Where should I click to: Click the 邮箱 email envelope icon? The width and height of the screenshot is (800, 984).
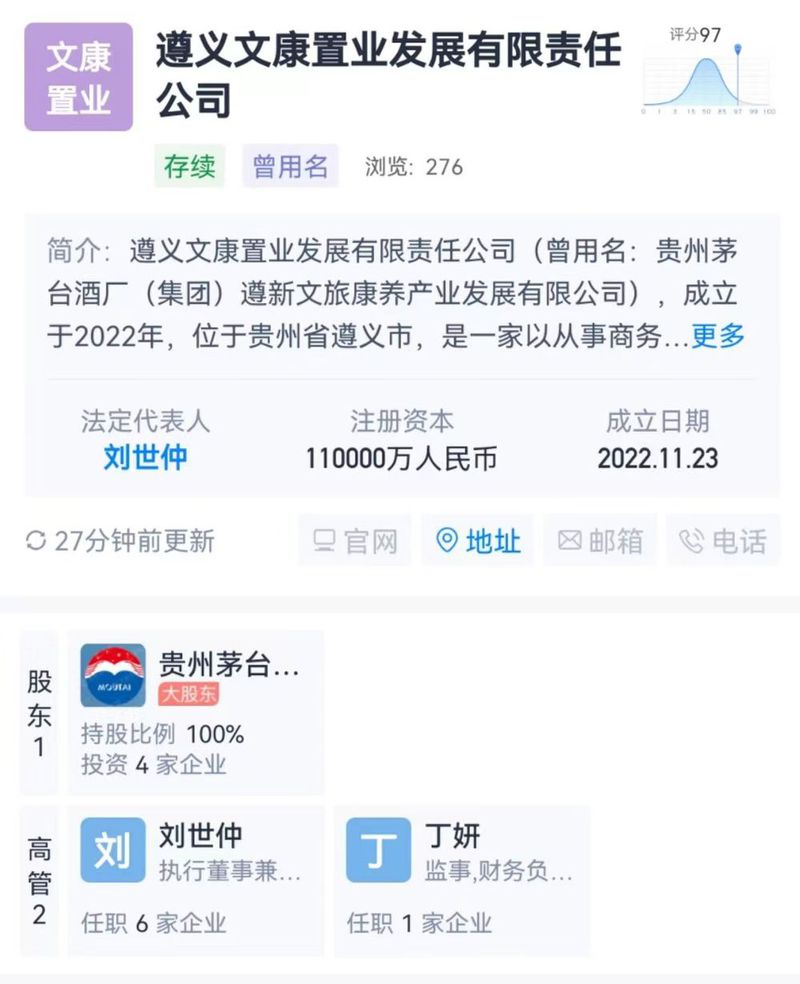pos(572,540)
